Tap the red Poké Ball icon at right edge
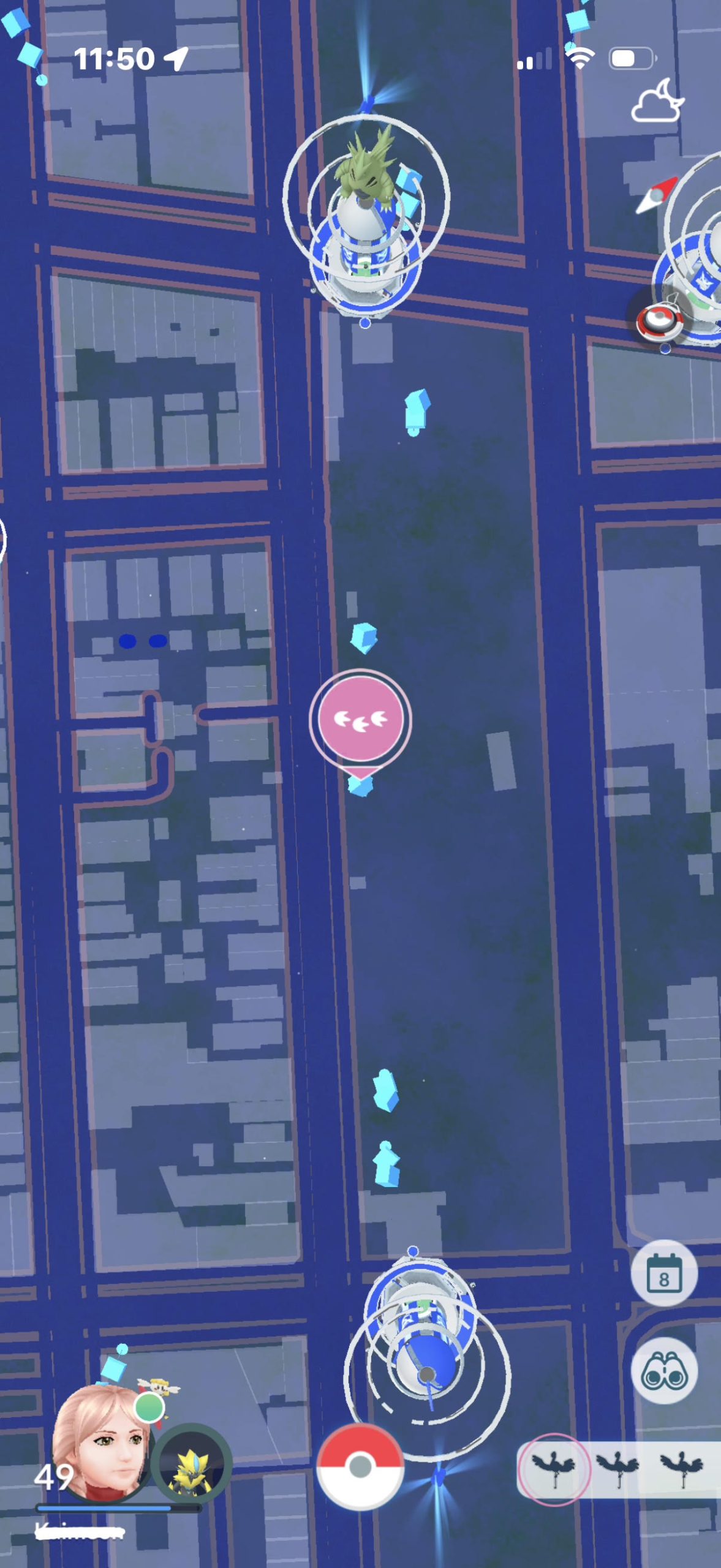Image resolution: width=721 pixels, height=1568 pixels. tap(659, 320)
